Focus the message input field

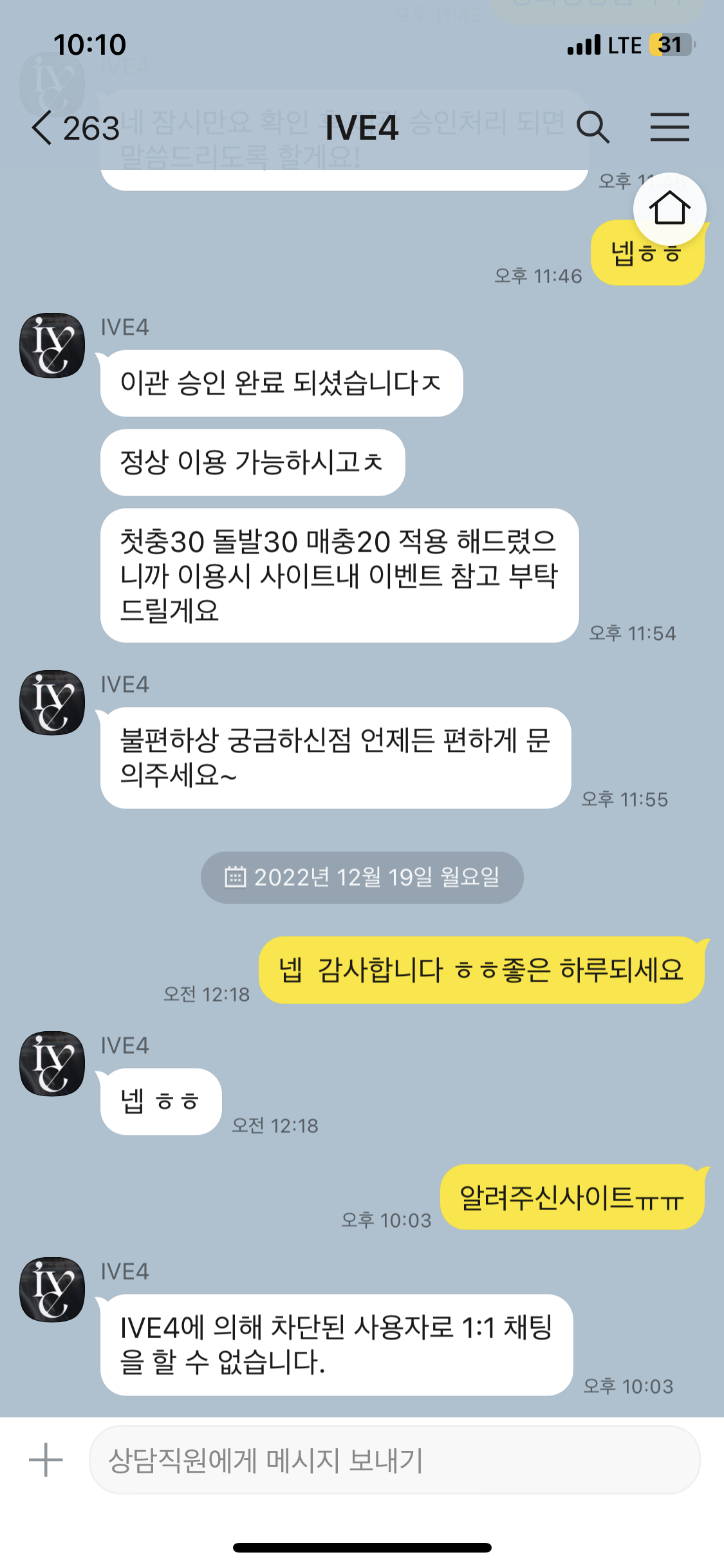[394, 1460]
